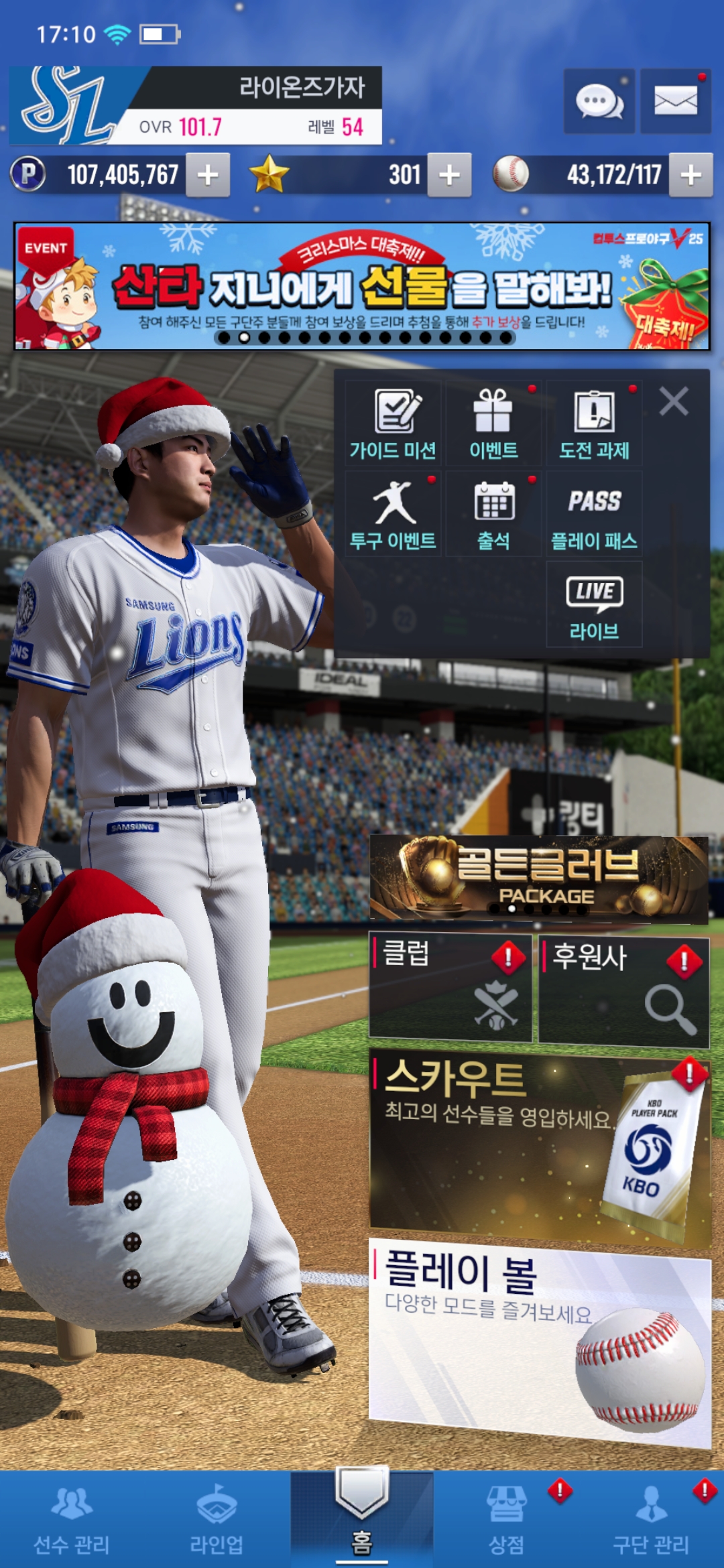Open the 후원사 sponsor card
The height and width of the screenshot is (1568, 724).
coord(623,990)
